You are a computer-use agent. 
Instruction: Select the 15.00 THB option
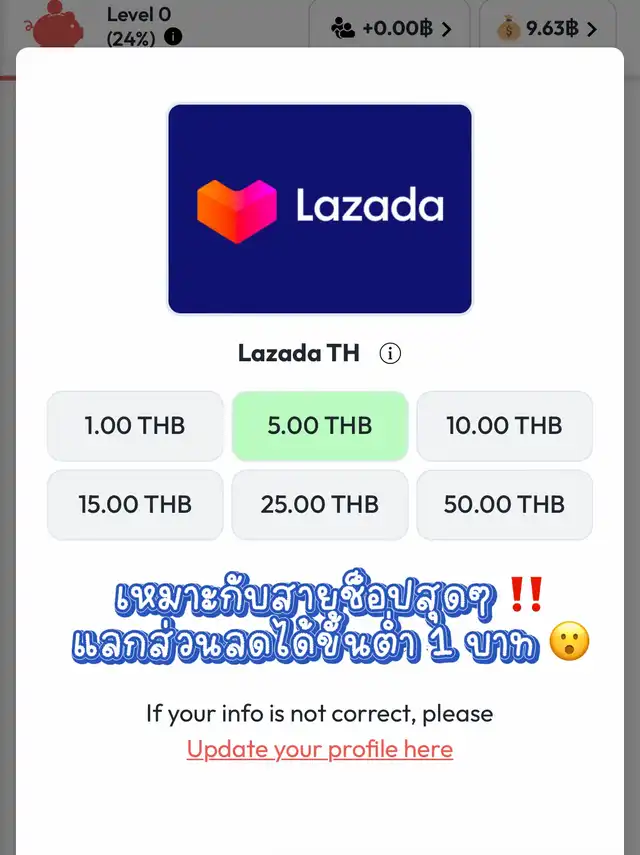pyautogui.click(x=135, y=505)
